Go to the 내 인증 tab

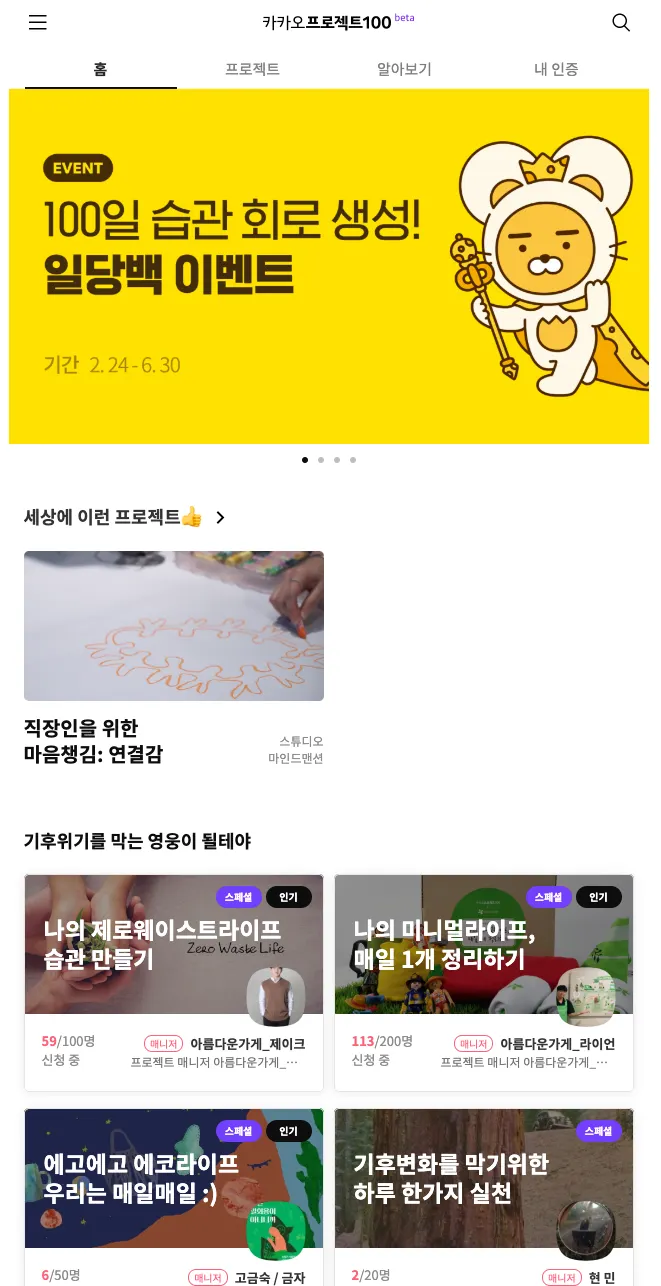coord(556,69)
